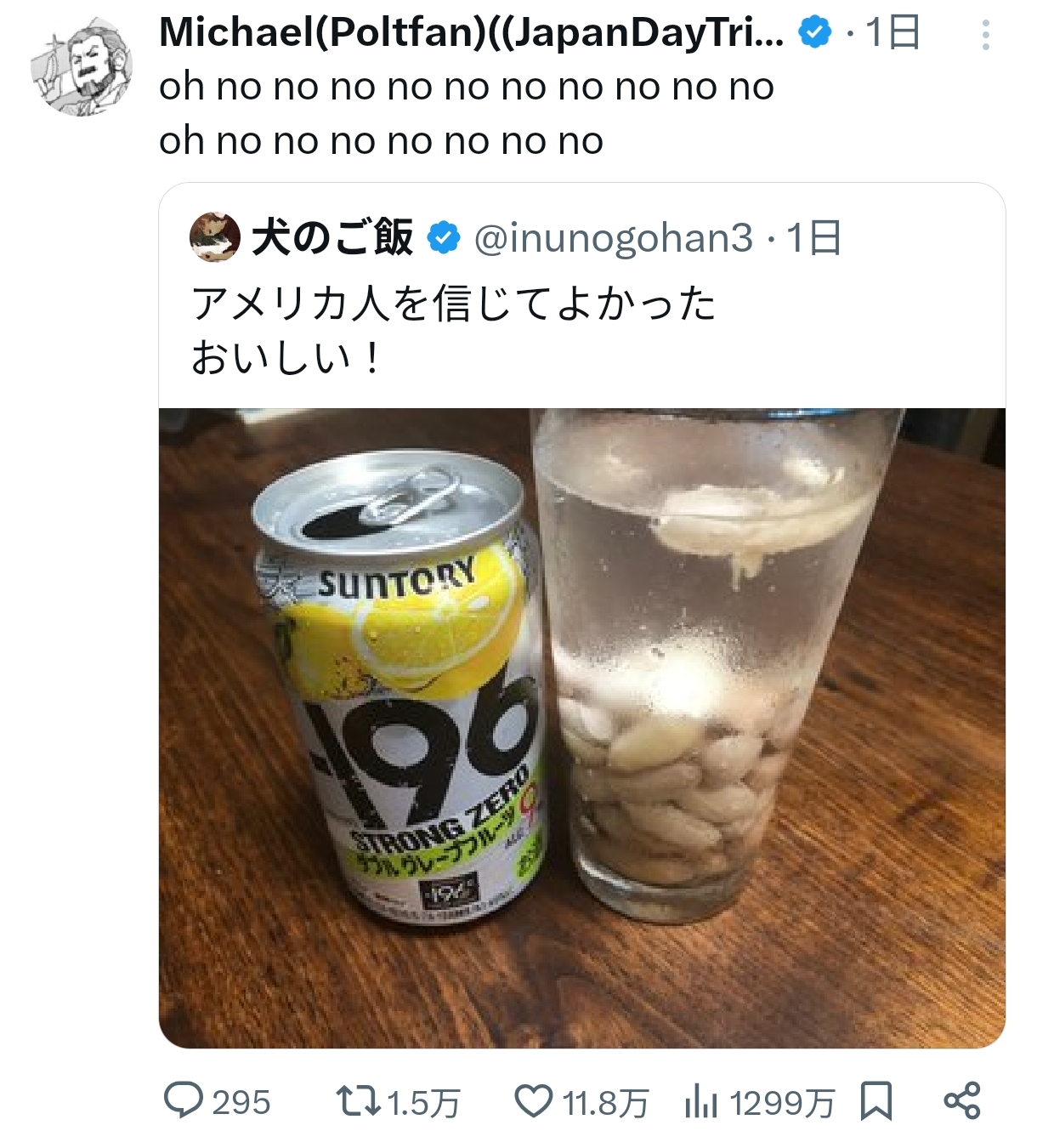Share this post
Viewport: 1037px width, 1148px height.
(962, 1102)
